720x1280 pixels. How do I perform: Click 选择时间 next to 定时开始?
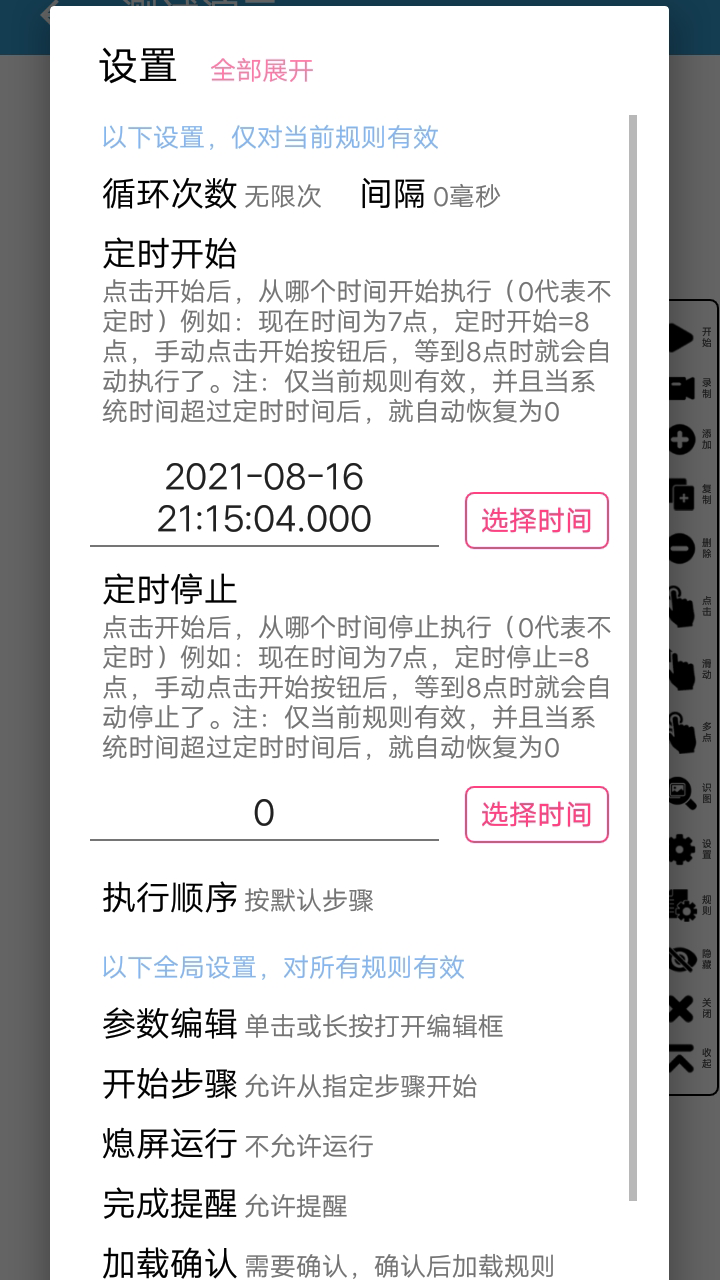point(536,521)
